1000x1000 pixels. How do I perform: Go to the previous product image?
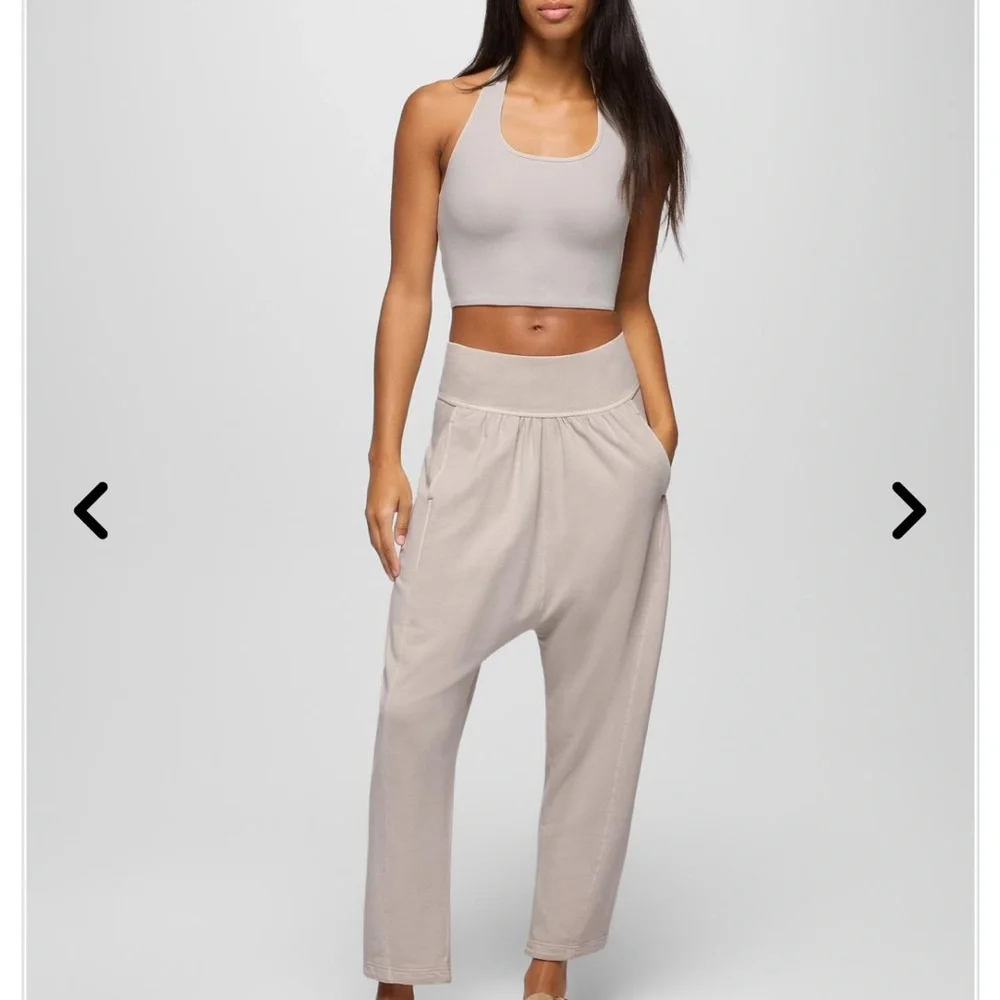[91, 510]
